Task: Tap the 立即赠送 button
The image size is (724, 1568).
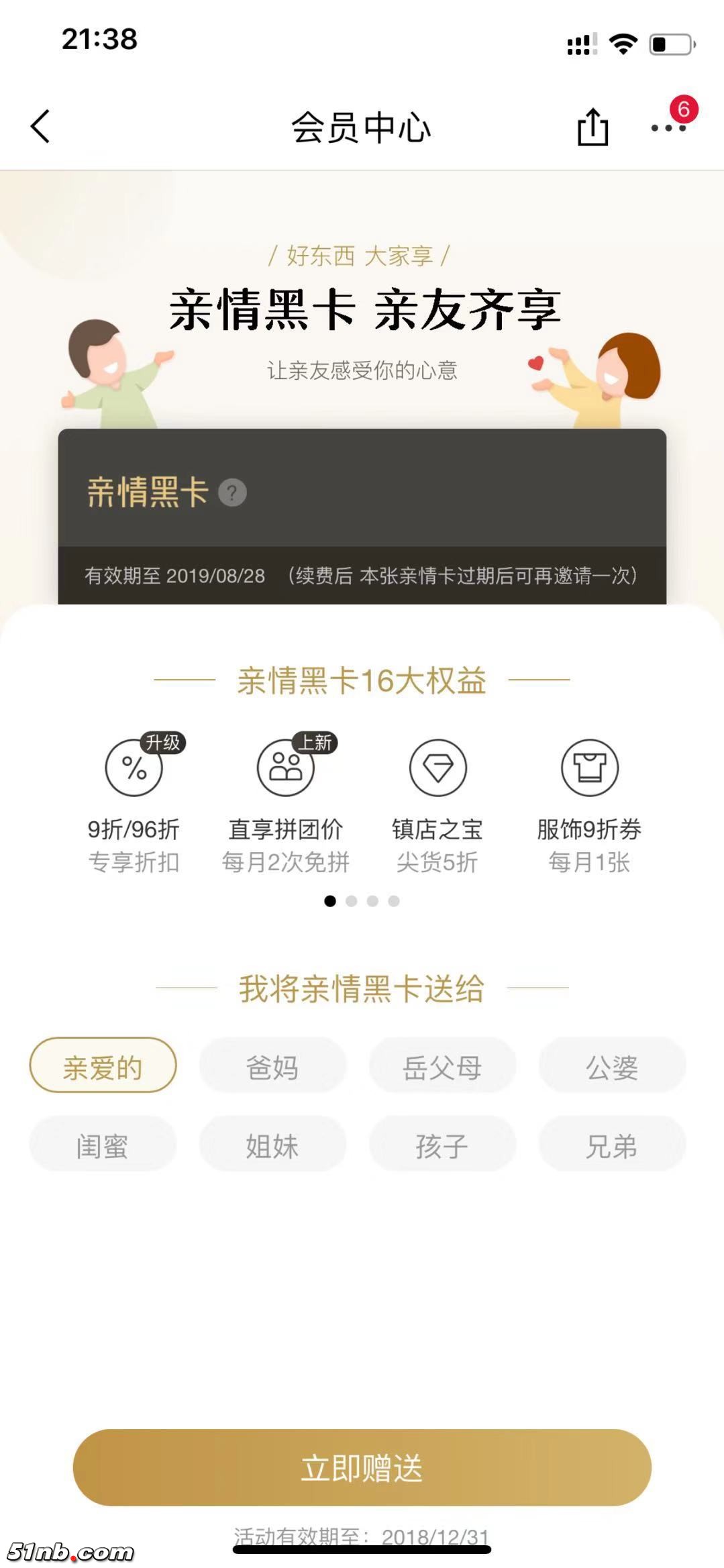Action: click(362, 1467)
